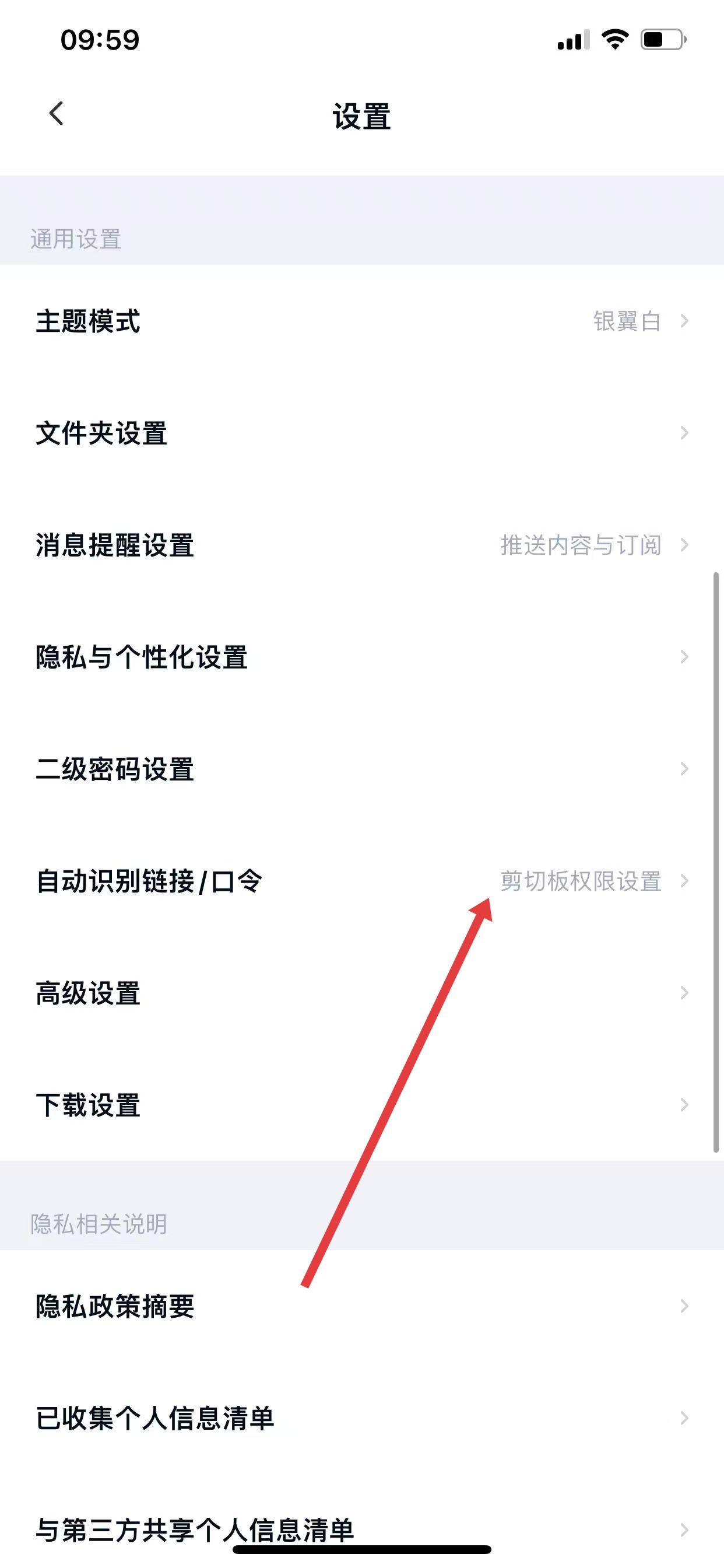Go back from the 设置 page
This screenshot has width=724, height=1568.
point(57,114)
